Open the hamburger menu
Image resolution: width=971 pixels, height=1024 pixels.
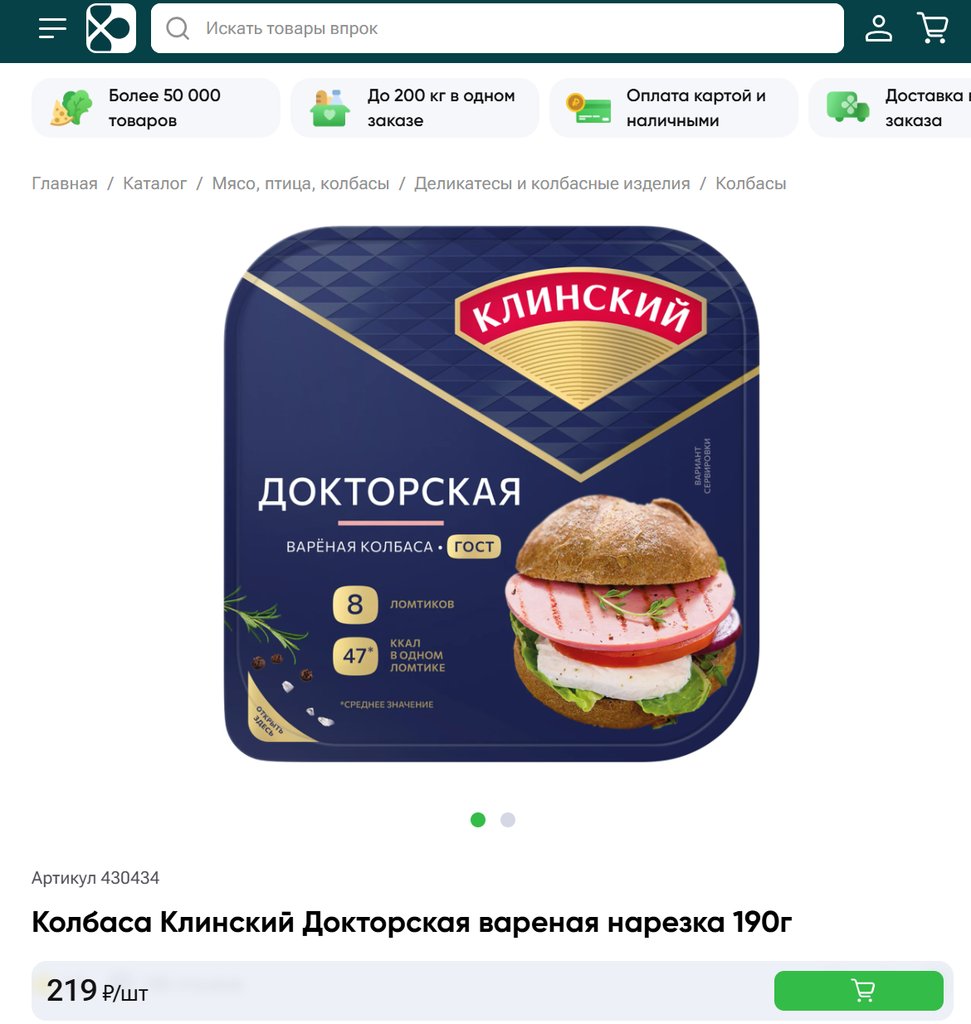pos(52,28)
